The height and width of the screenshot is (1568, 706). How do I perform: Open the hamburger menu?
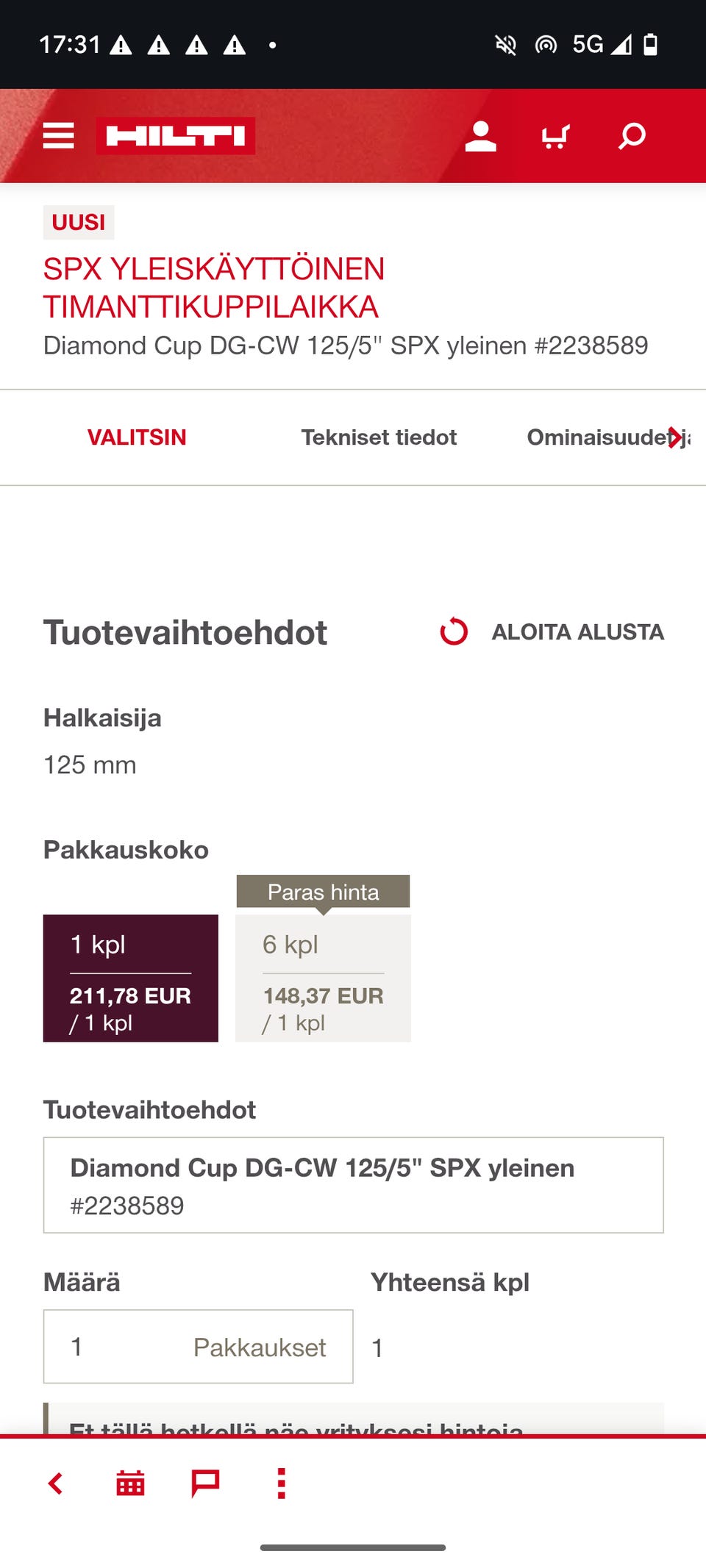tap(58, 136)
